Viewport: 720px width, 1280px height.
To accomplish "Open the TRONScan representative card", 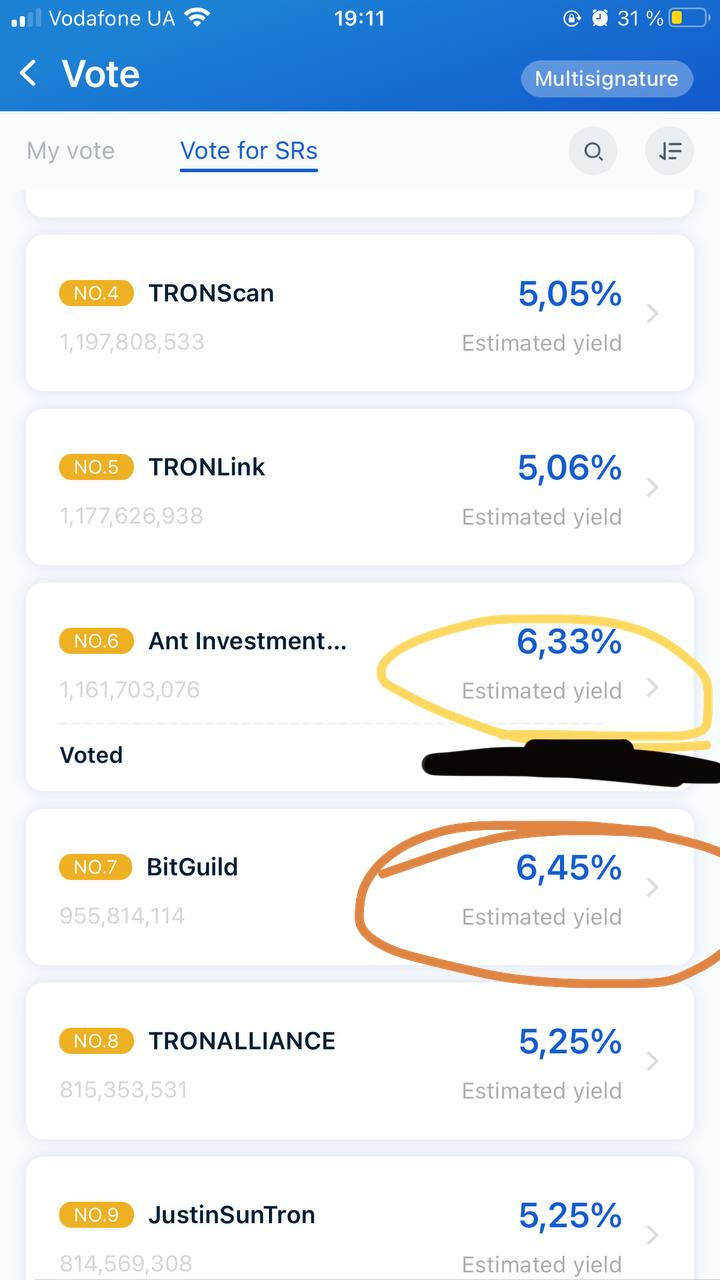I will pyautogui.click(x=360, y=313).
